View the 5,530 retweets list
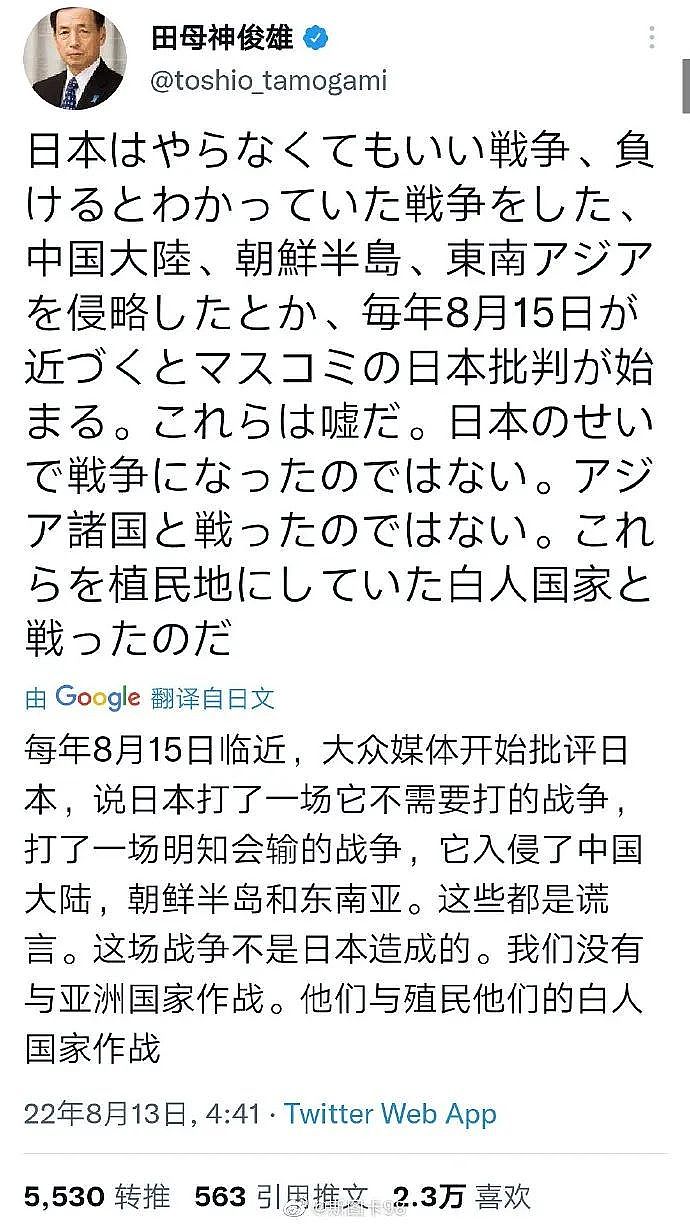This screenshot has width=690, height=1224. (98, 1194)
